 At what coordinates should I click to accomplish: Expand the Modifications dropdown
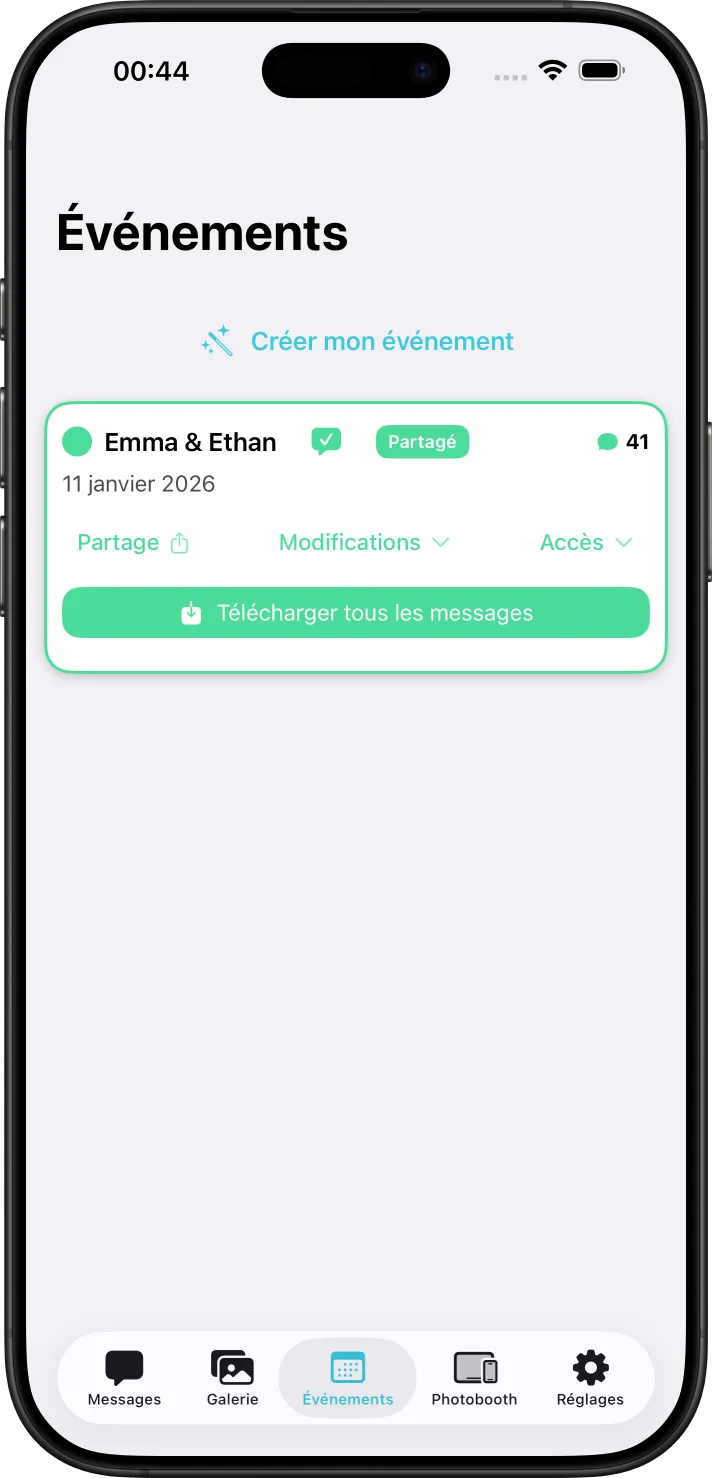click(364, 543)
